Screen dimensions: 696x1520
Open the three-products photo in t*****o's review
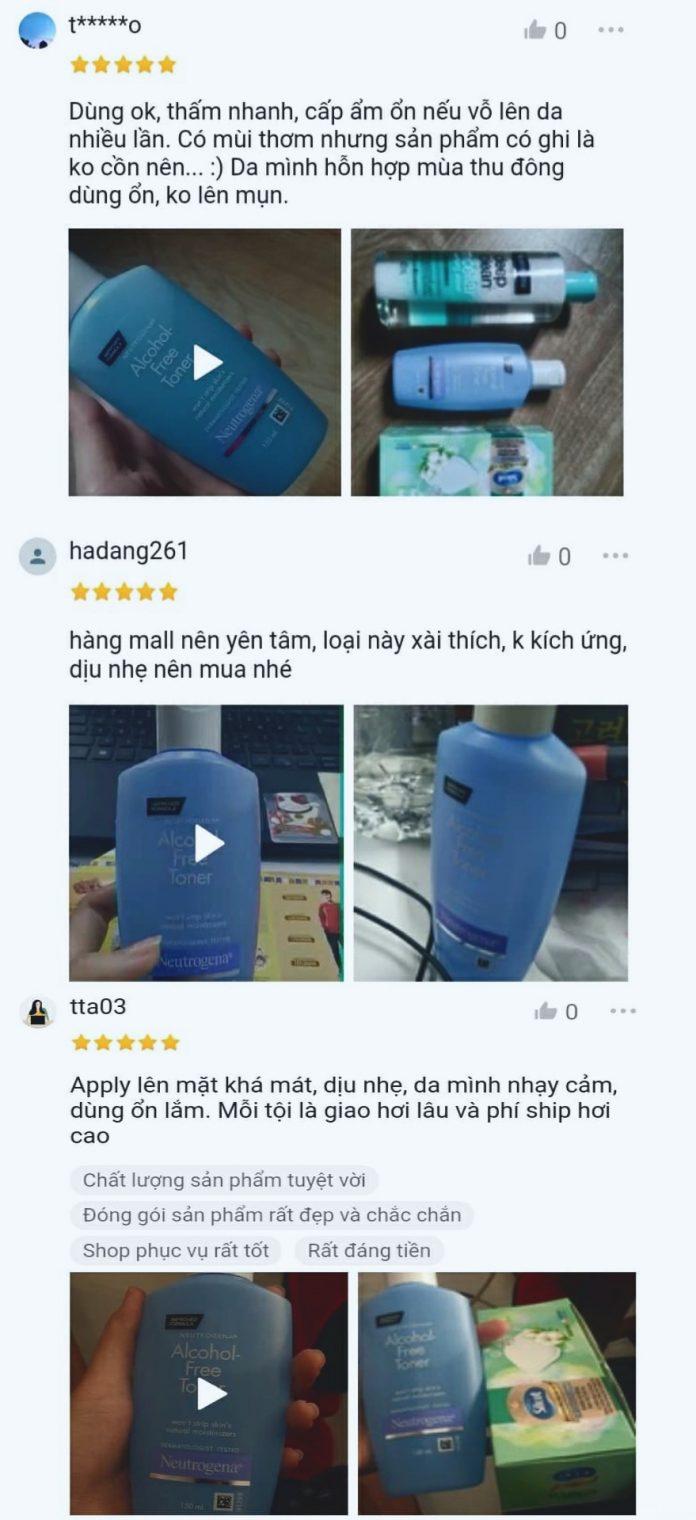tap(487, 362)
